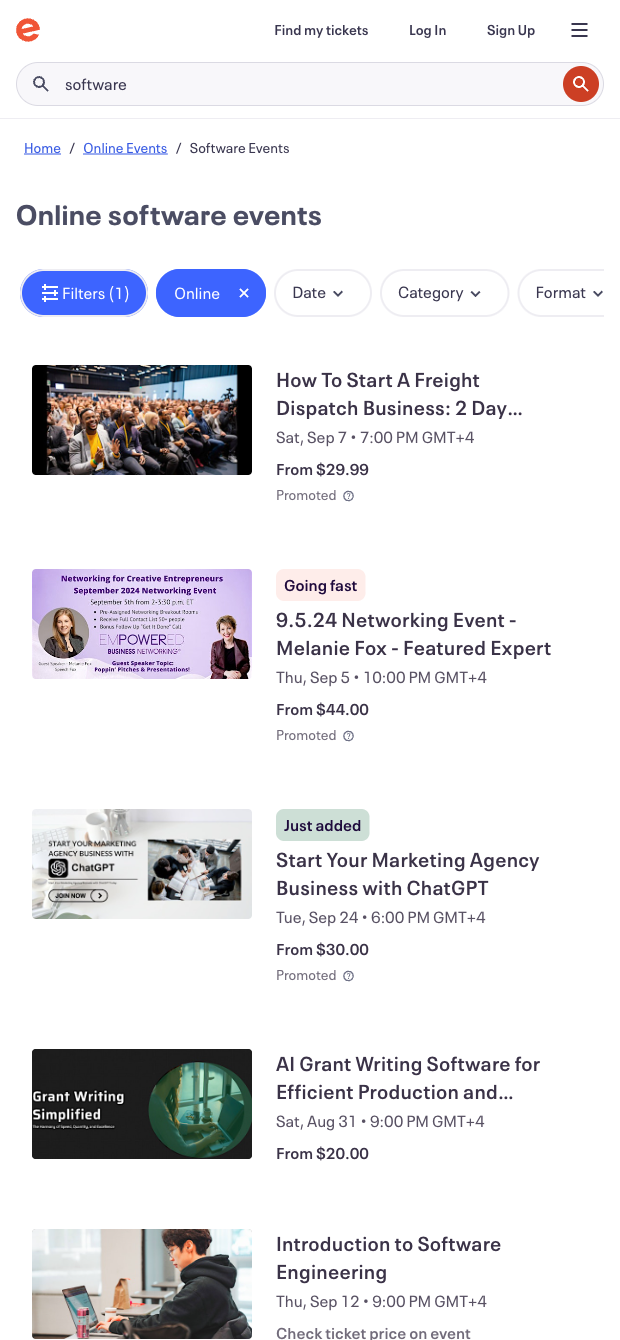Show Promoted info under the Freight Dispatch event
Image resolution: width=620 pixels, height=1340 pixels.
(348, 496)
